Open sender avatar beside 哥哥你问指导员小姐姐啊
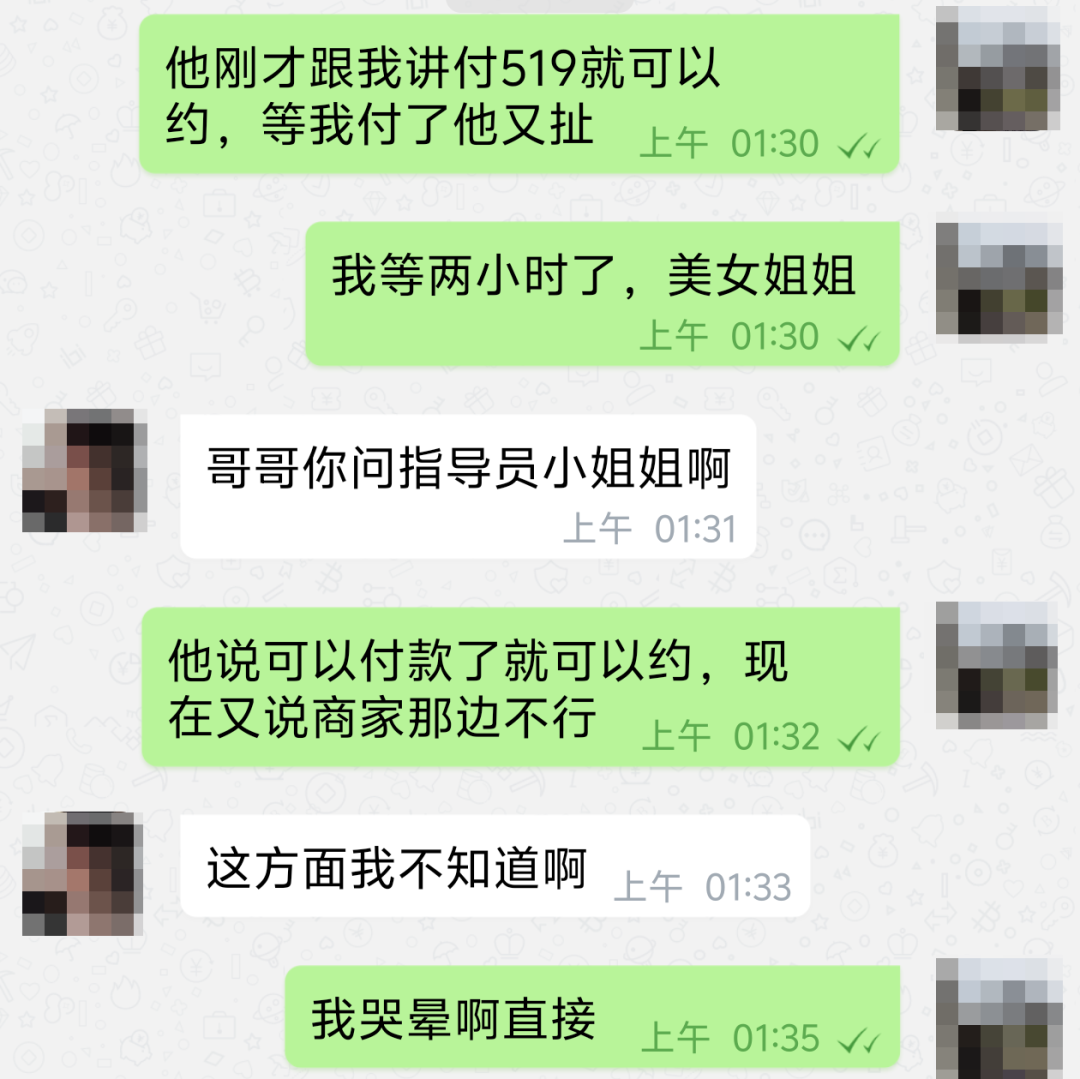 point(84,469)
